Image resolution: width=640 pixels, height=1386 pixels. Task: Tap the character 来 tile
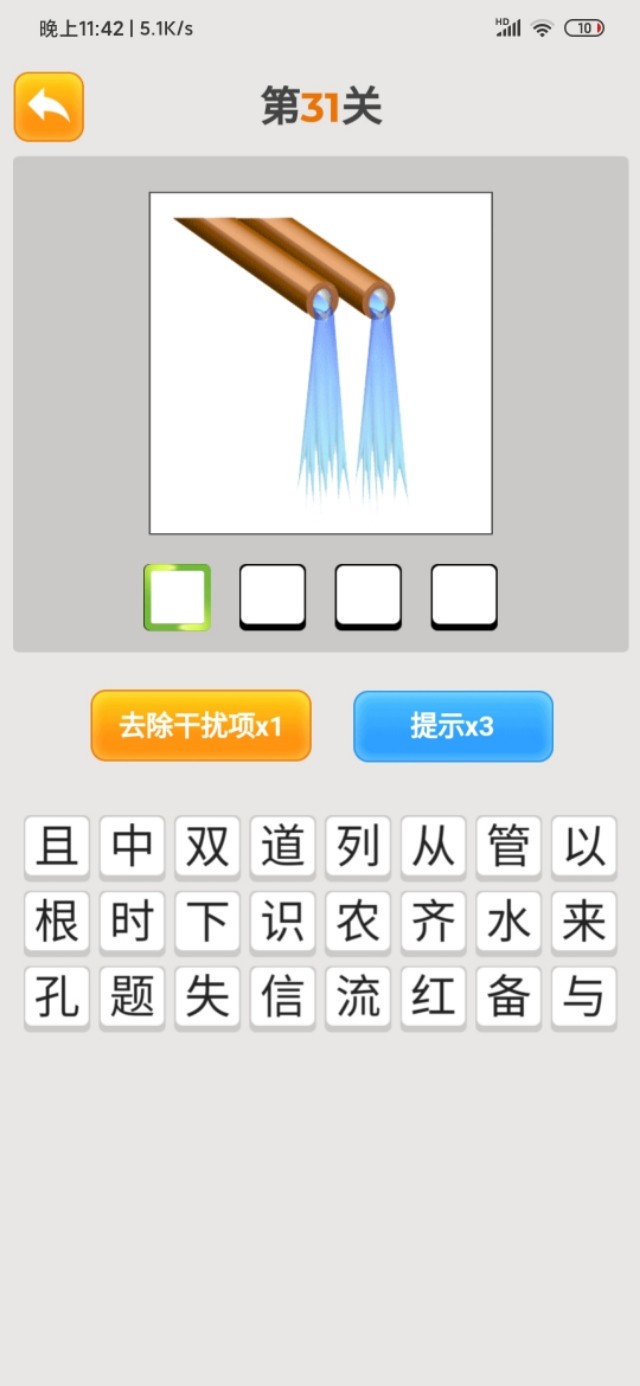click(x=584, y=922)
